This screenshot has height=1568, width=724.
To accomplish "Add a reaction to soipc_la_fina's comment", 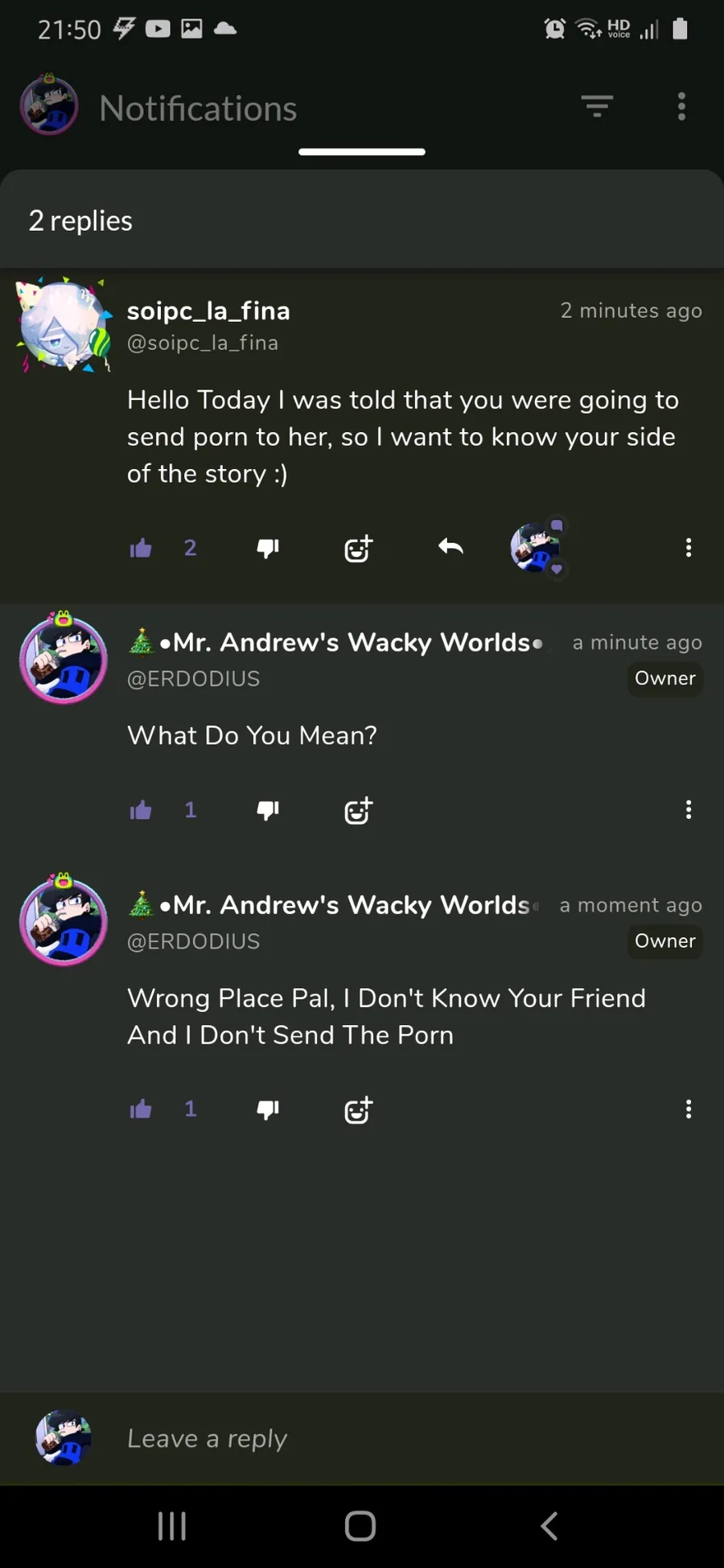I will pos(358,549).
